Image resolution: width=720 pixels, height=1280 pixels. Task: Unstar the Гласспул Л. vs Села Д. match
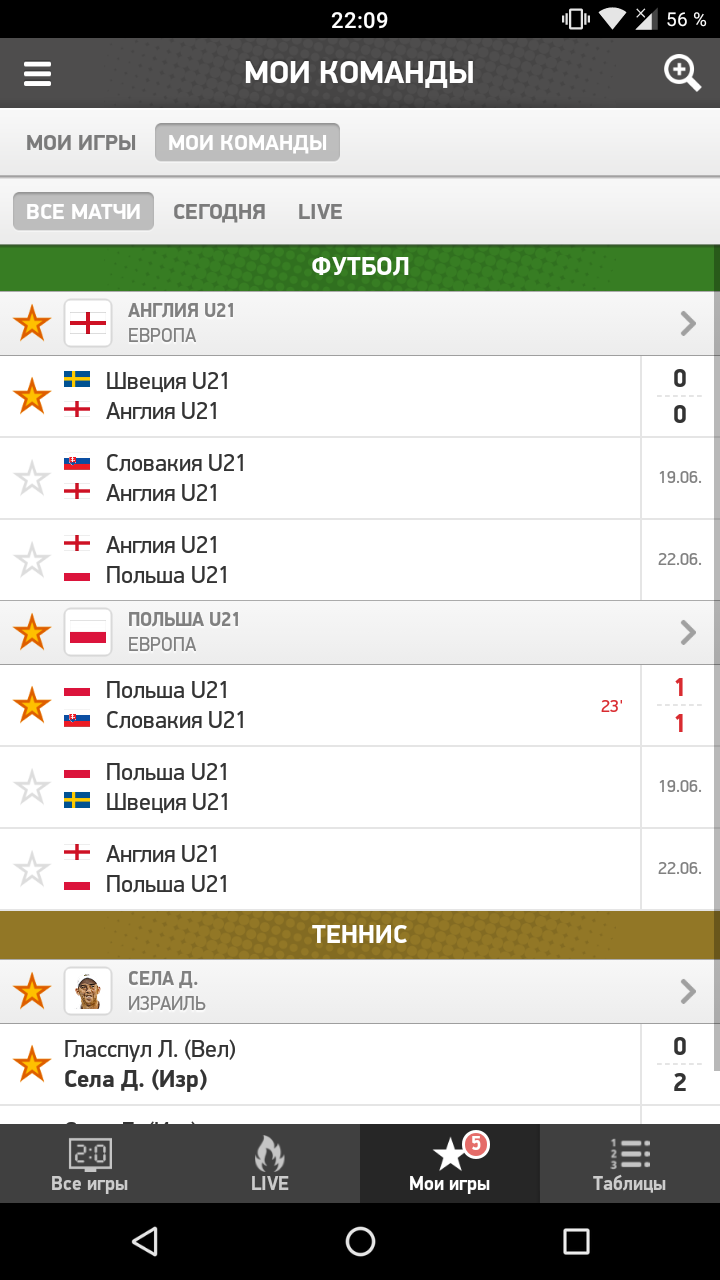[32, 1064]
